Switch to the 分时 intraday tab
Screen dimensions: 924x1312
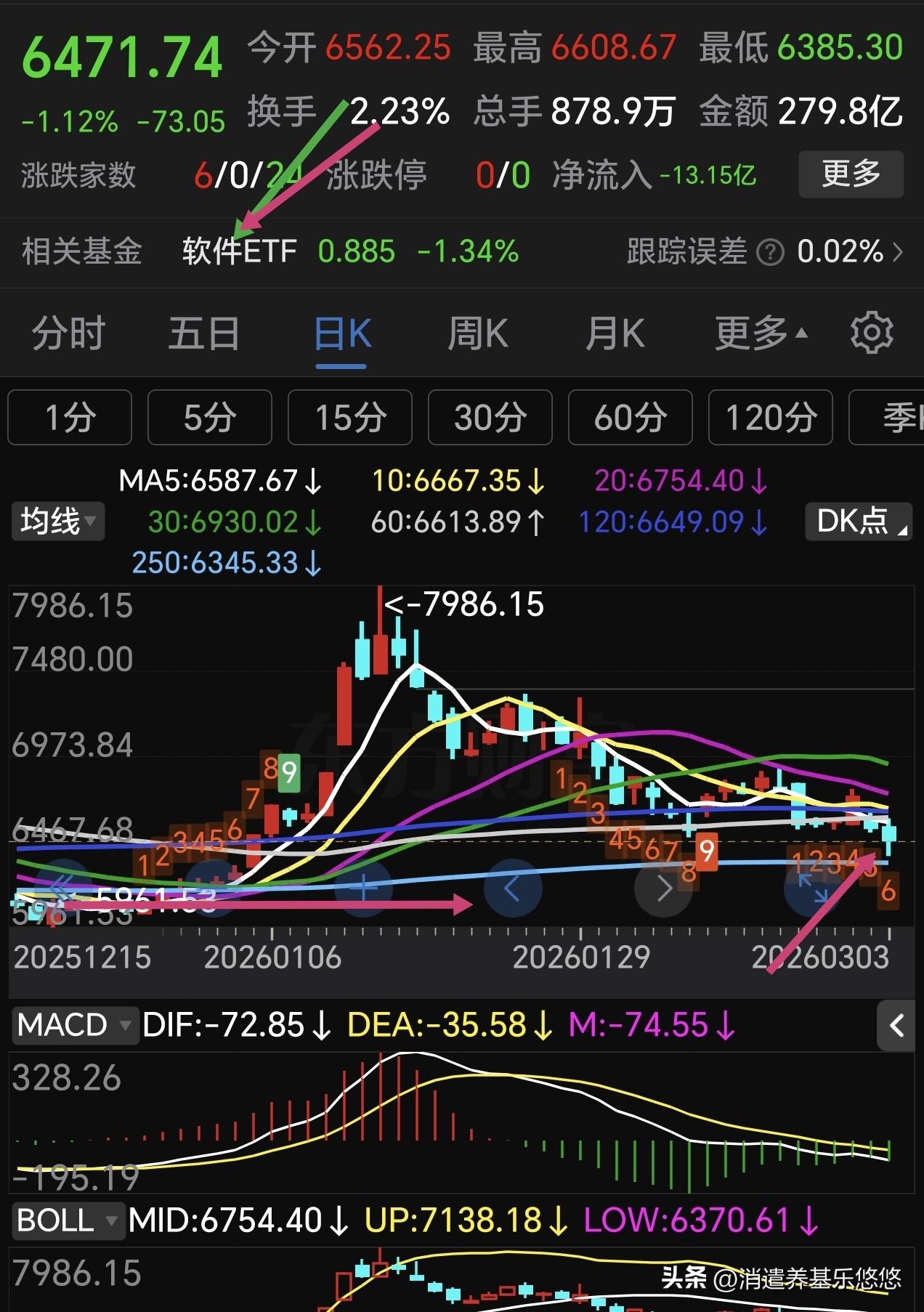point(69,333)
